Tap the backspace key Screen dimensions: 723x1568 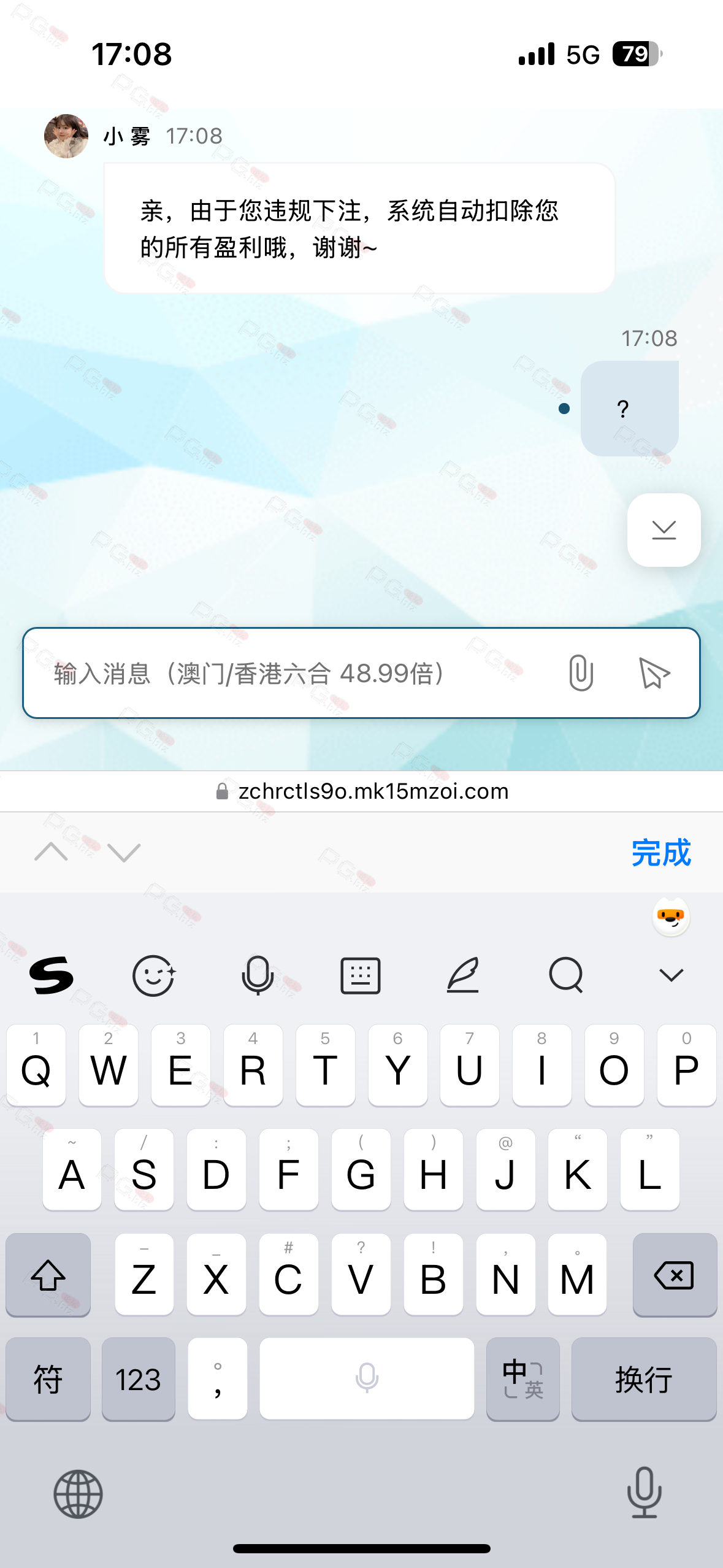[675, 1275]
